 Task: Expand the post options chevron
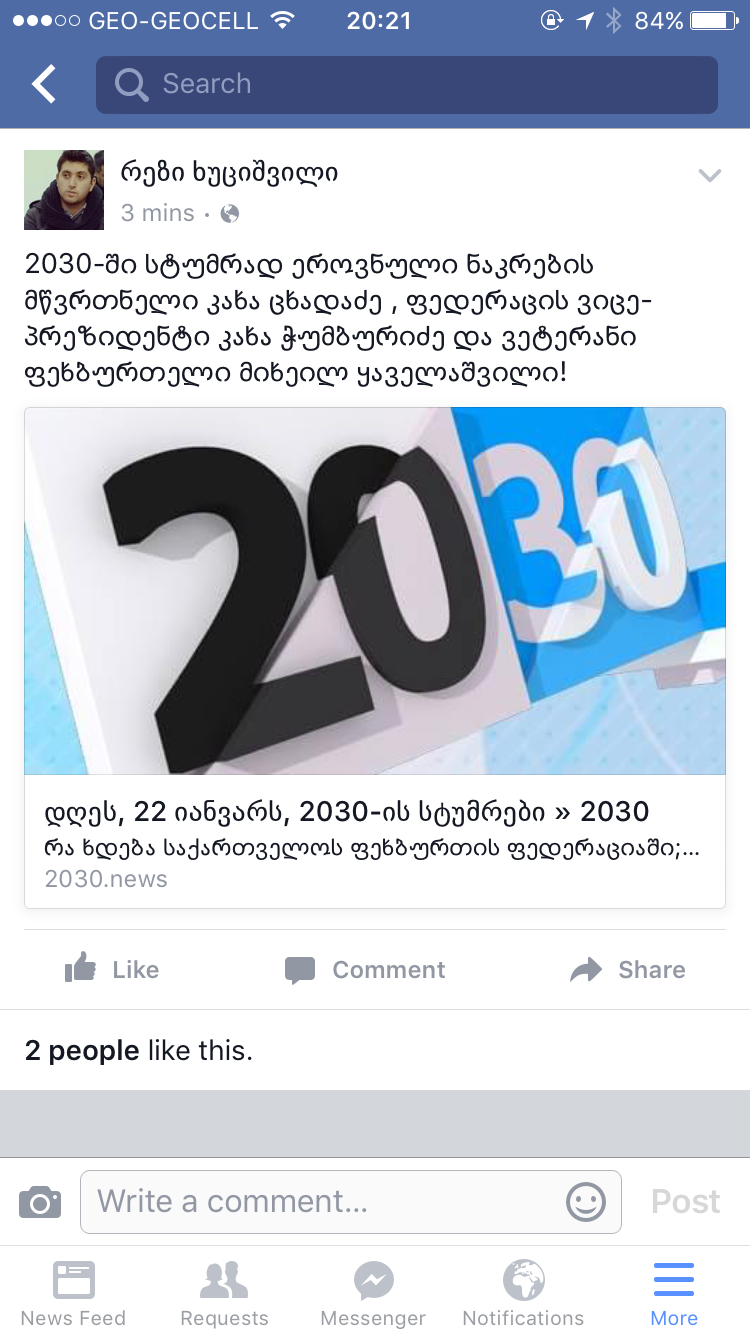point(709,176)
